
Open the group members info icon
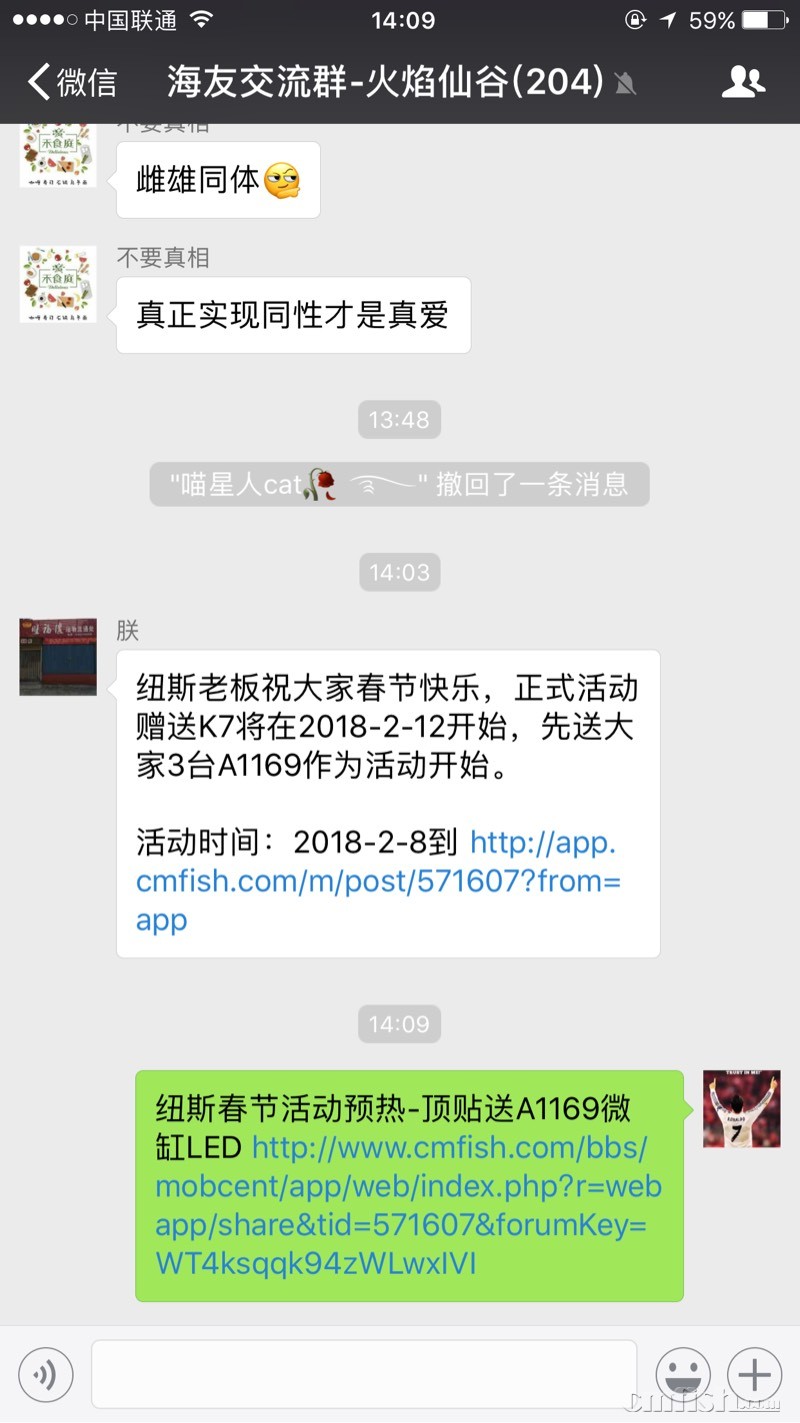coord(742,82)
